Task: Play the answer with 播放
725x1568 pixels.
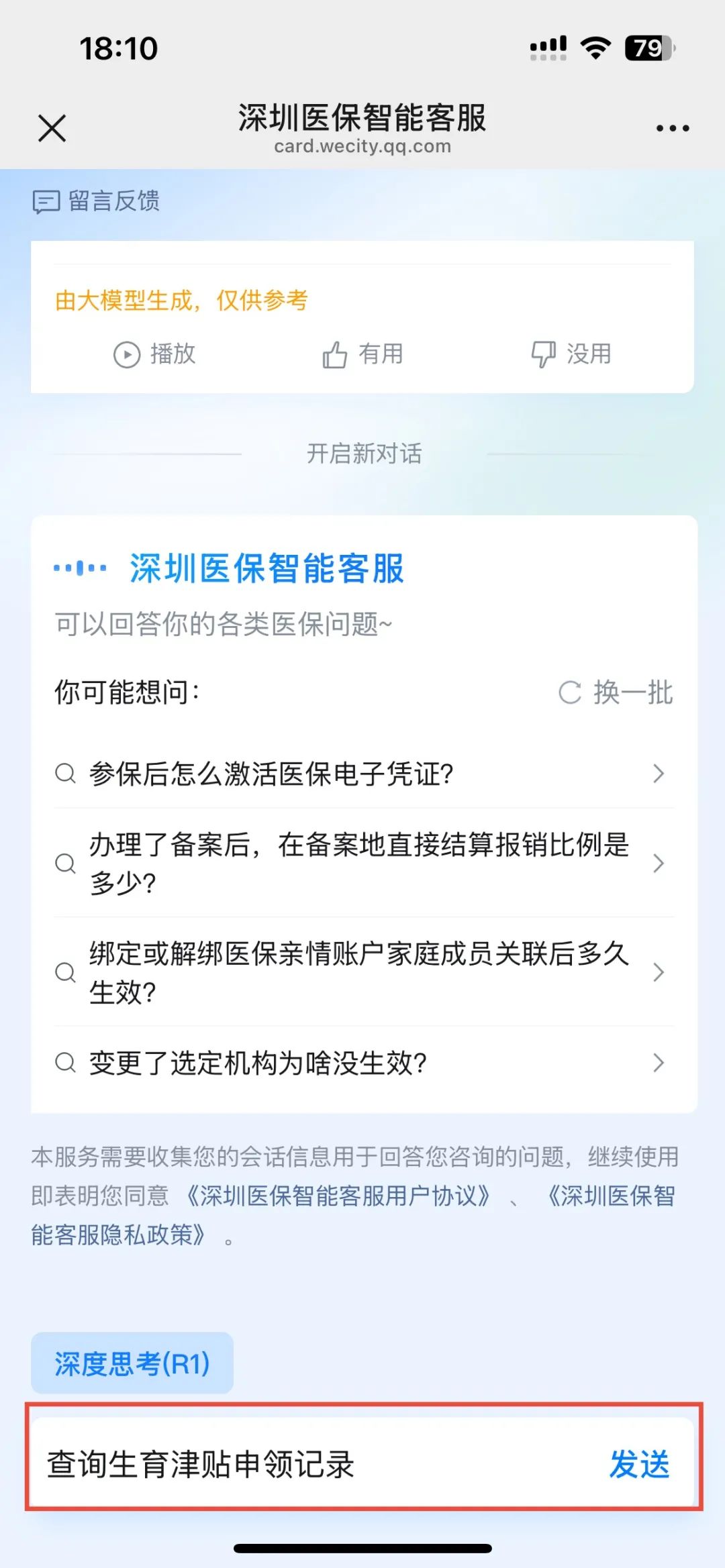Action: (x=154, y=354)
